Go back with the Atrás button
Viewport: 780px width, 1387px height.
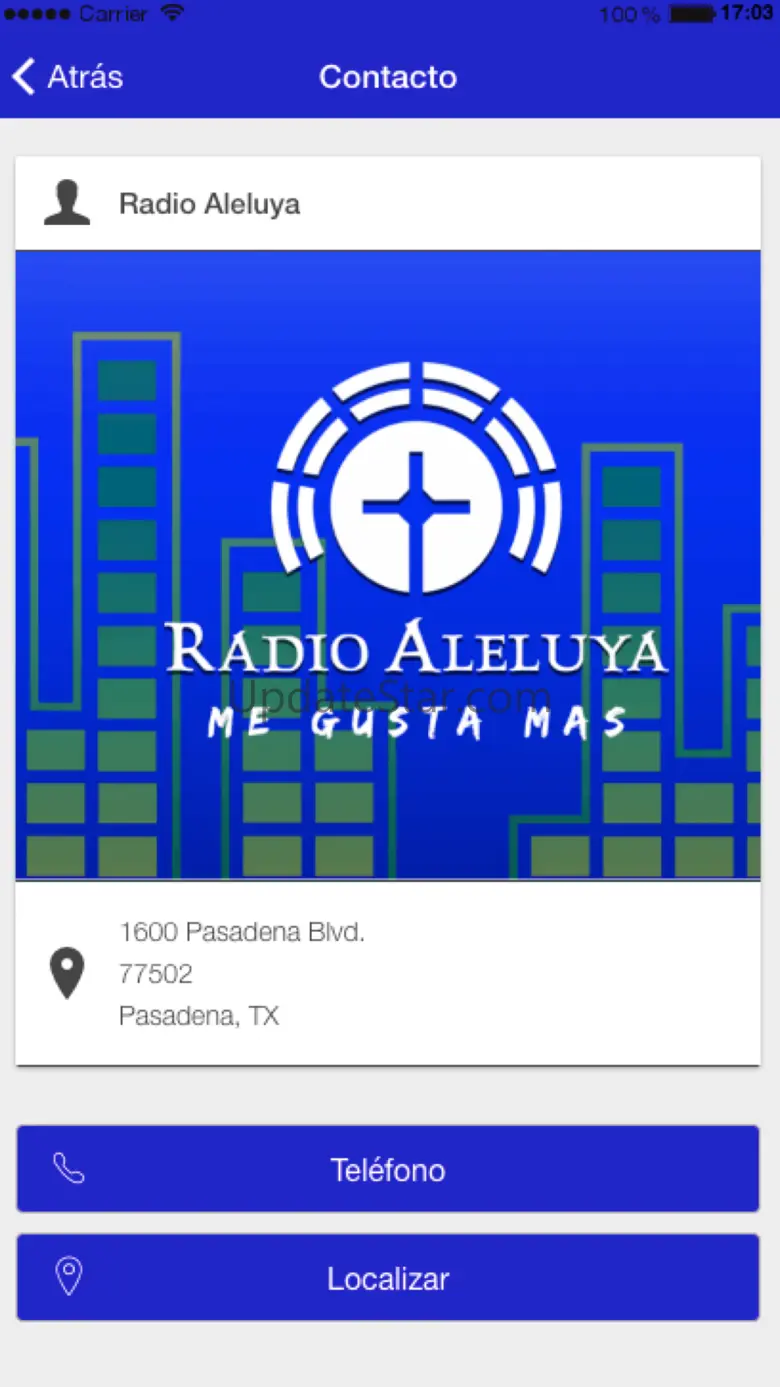coord(68,77)
